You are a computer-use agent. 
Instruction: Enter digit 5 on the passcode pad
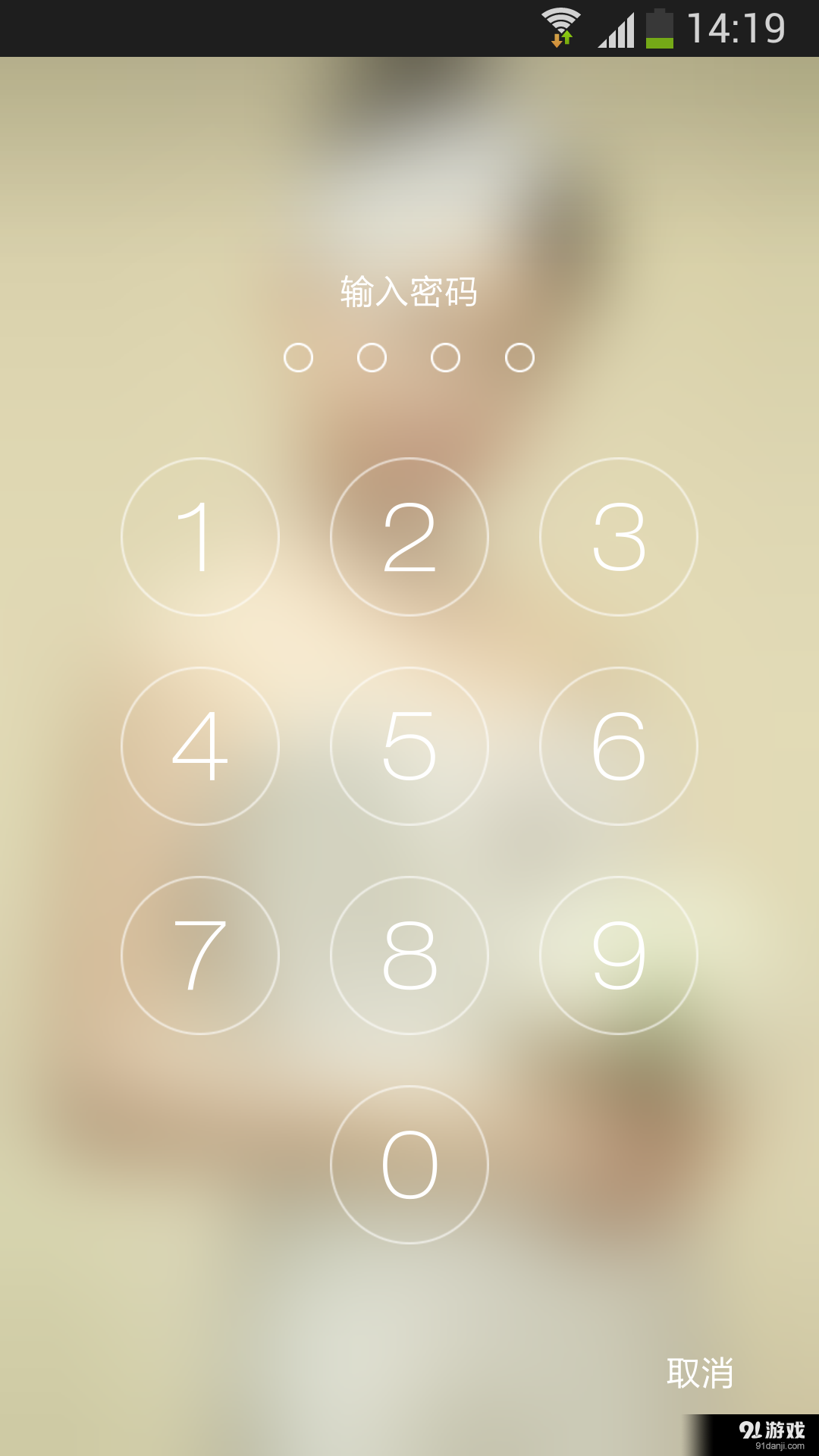[409, 746]
